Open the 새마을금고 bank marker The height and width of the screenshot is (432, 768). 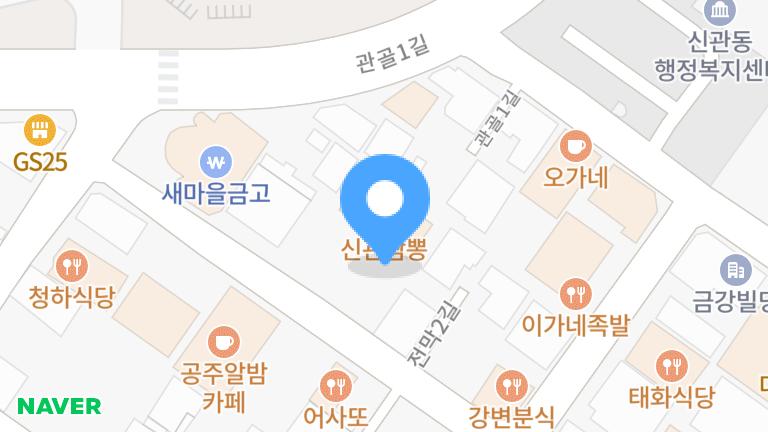point(215,160)
